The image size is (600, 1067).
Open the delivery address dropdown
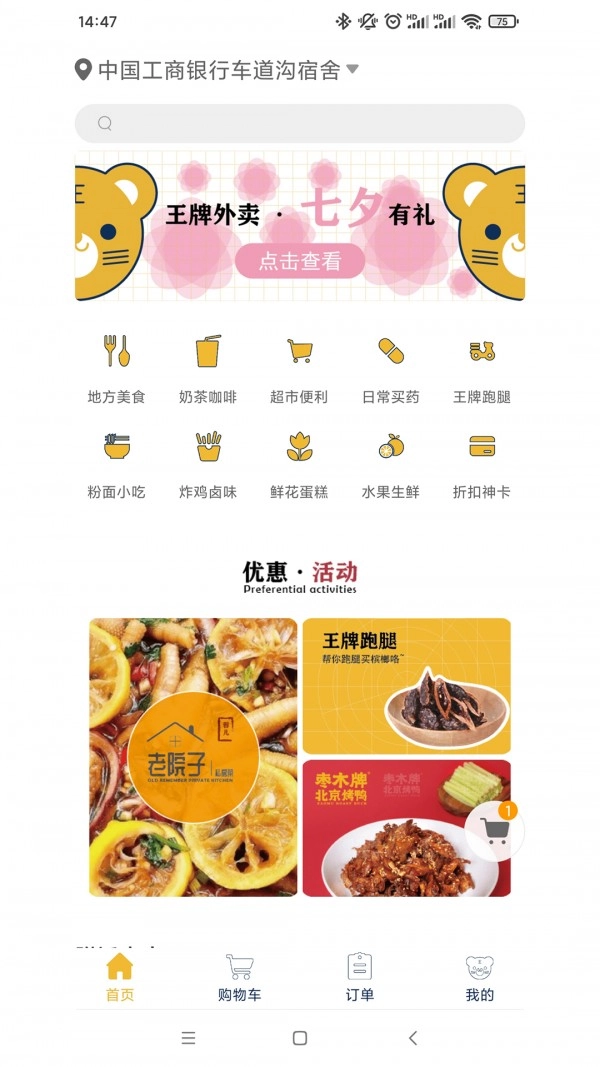click(x=218, y=70)
